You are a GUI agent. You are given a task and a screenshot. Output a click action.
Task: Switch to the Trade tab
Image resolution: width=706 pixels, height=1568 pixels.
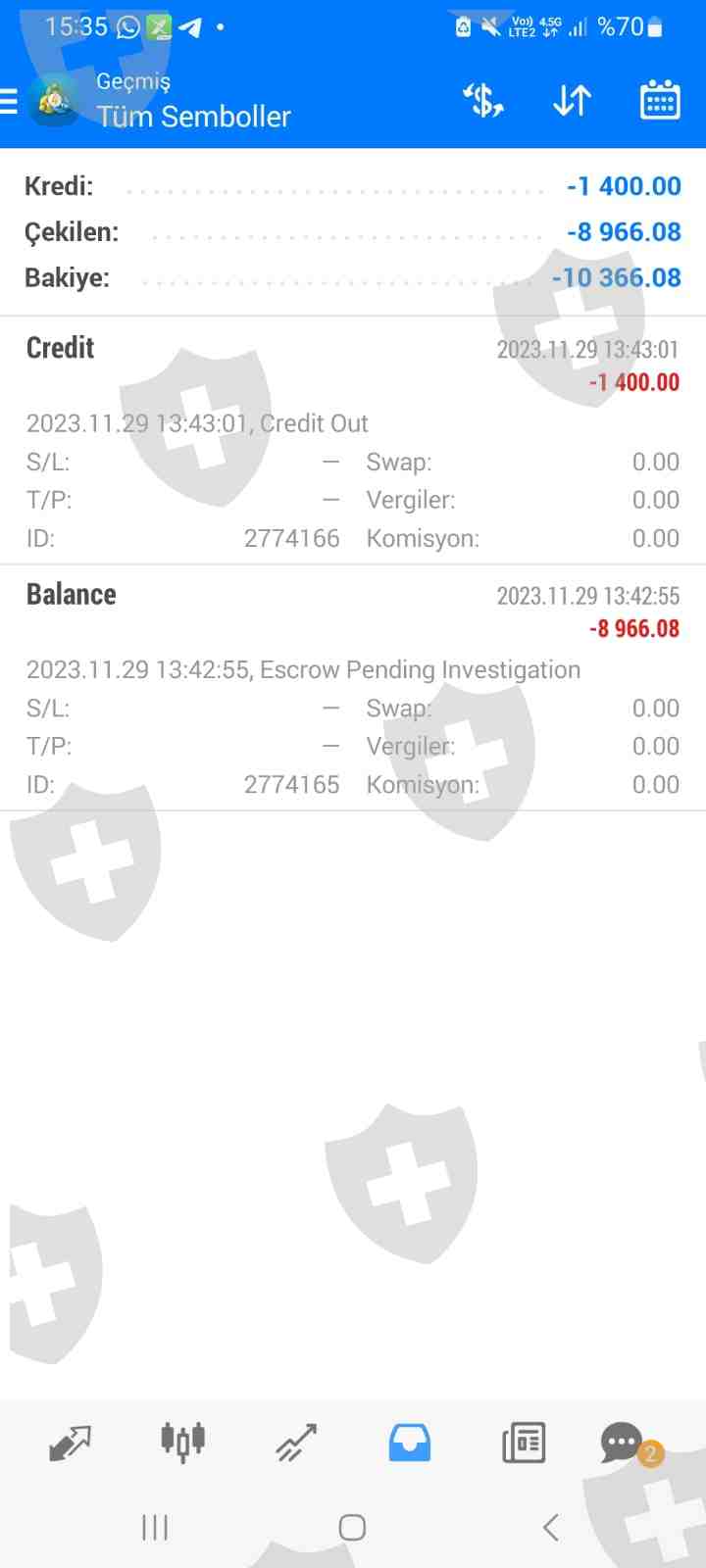pyautogui.click(x=296, y=1443)
